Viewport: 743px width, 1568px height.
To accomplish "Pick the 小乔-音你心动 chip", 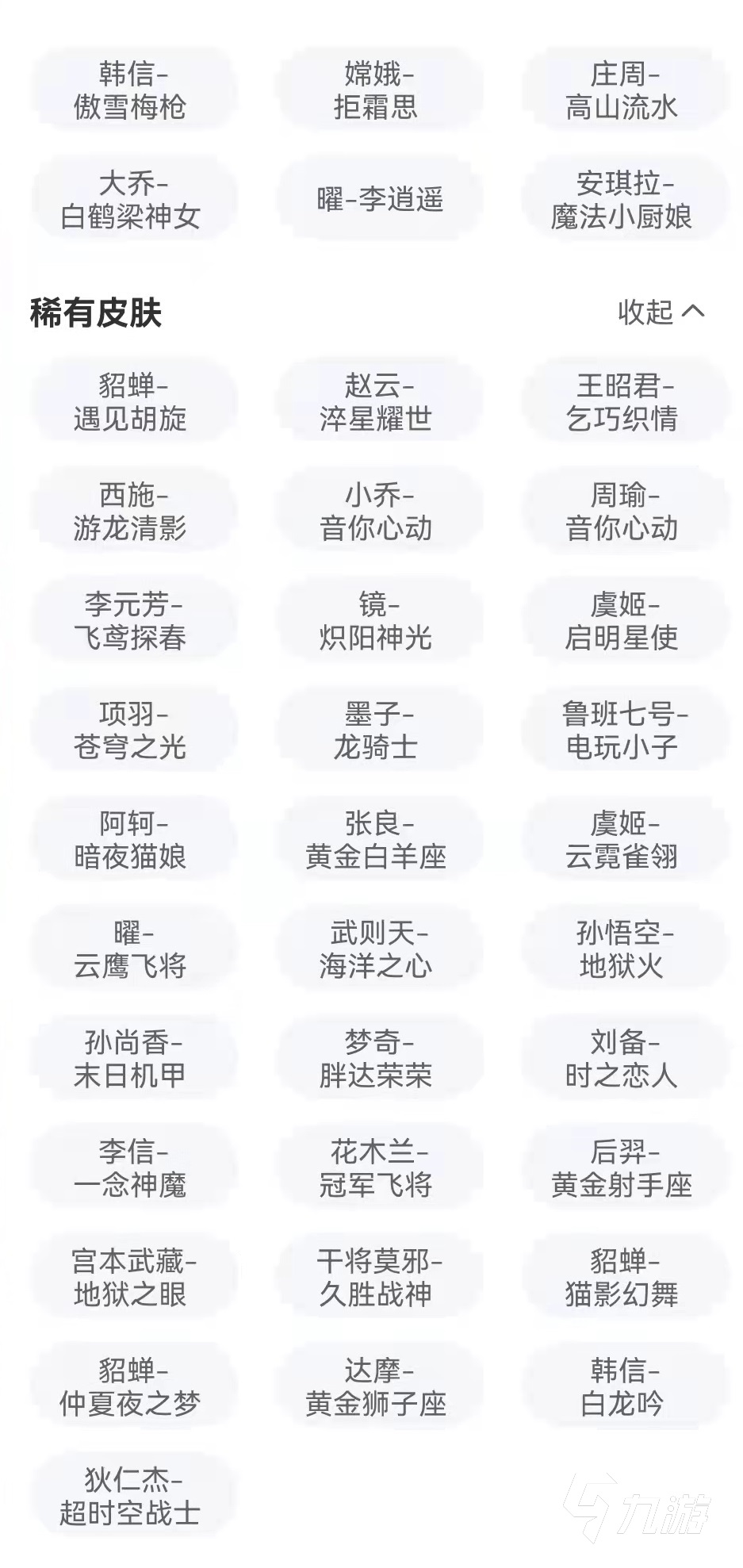I will pyautogui.click(x=377, y=512).
